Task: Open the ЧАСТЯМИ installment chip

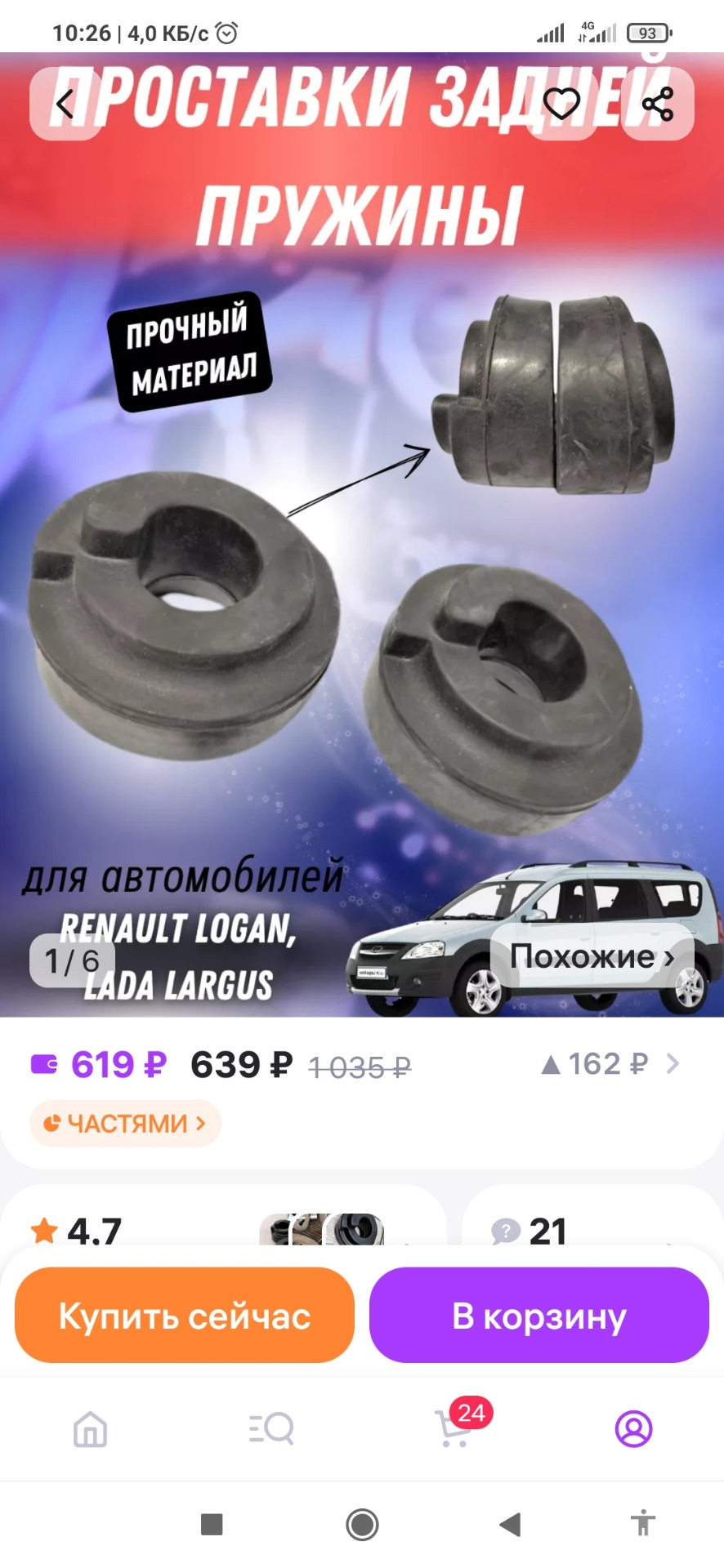Action: click(x=125, y=1124)
